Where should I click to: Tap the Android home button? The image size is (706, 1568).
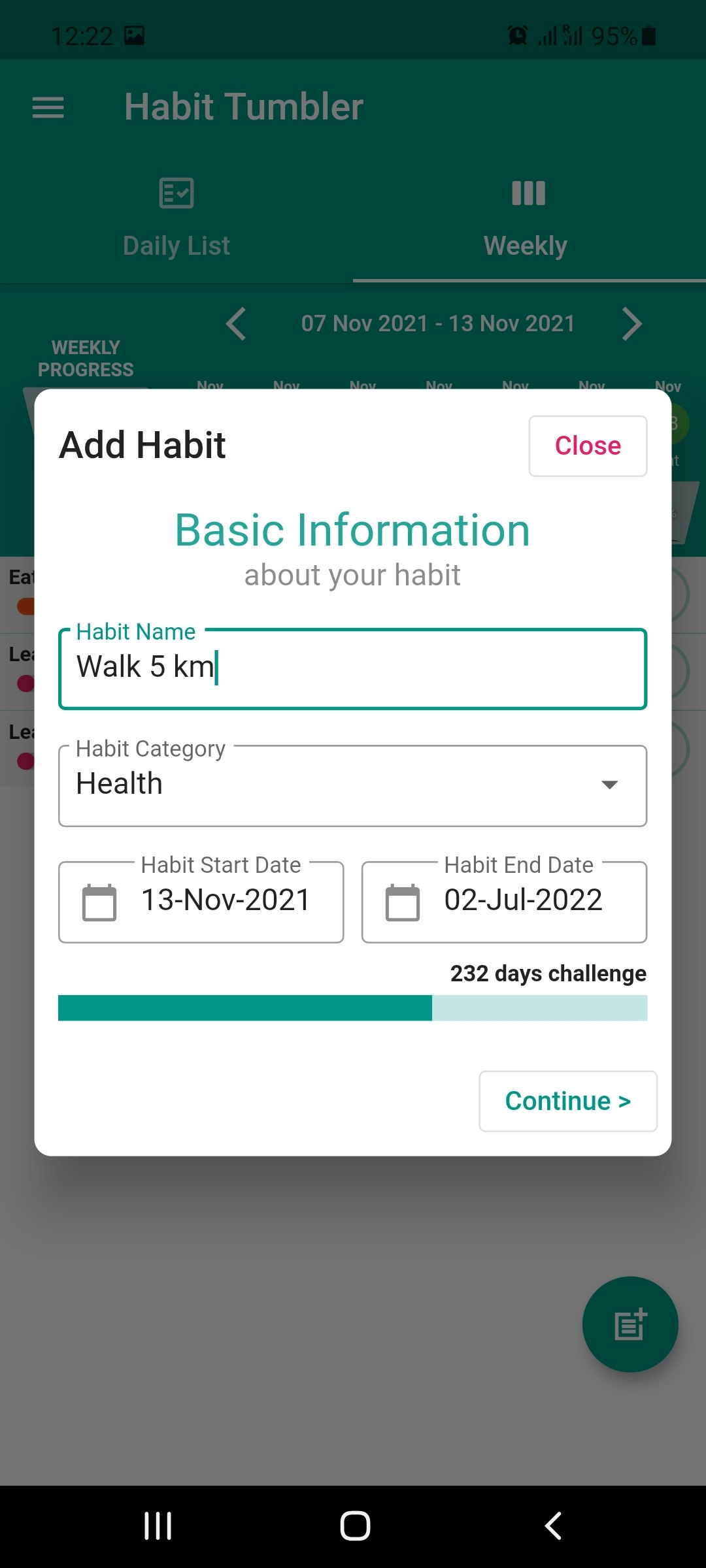pos(353,1526)
